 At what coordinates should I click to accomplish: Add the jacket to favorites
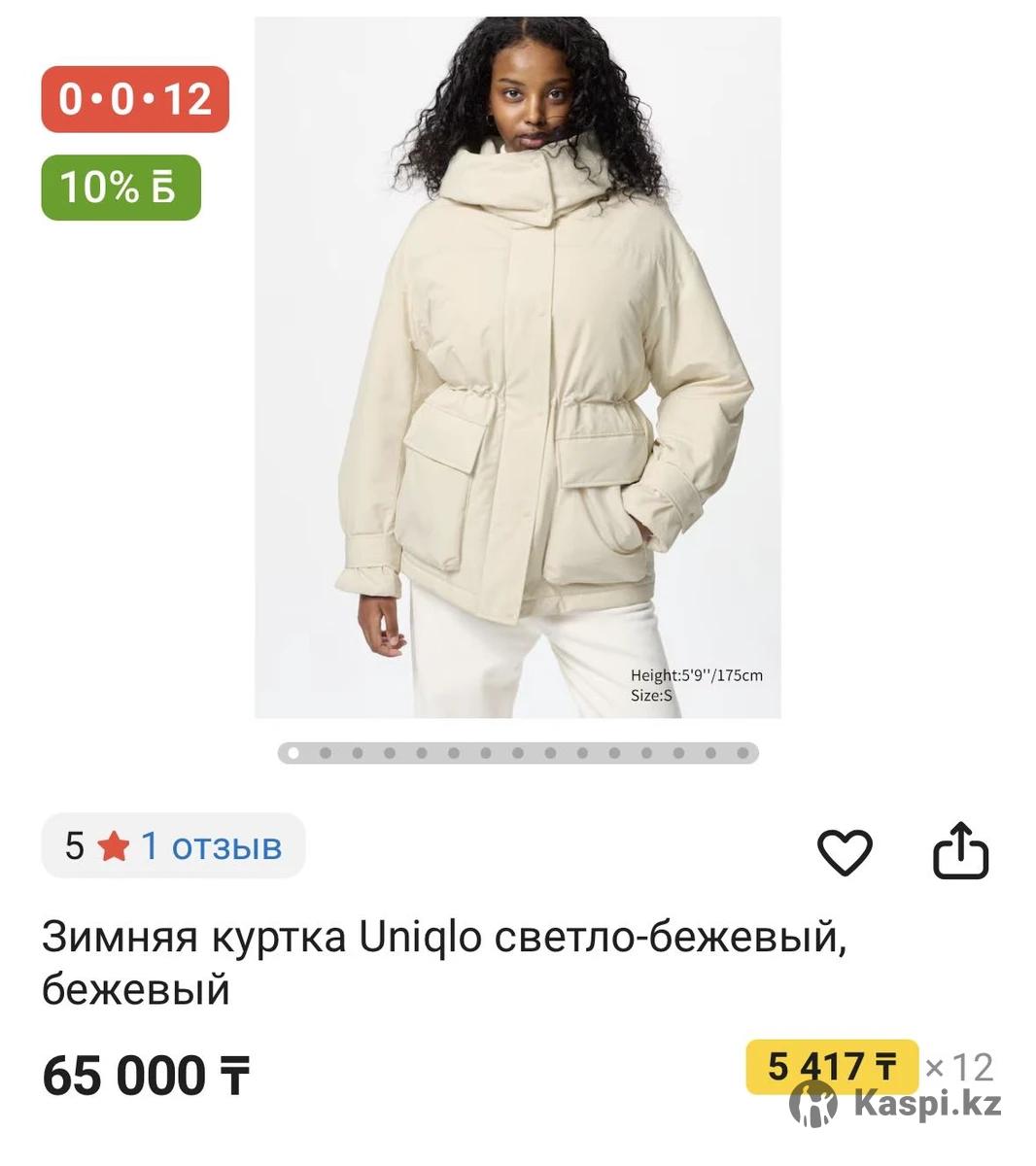point(844,852)
